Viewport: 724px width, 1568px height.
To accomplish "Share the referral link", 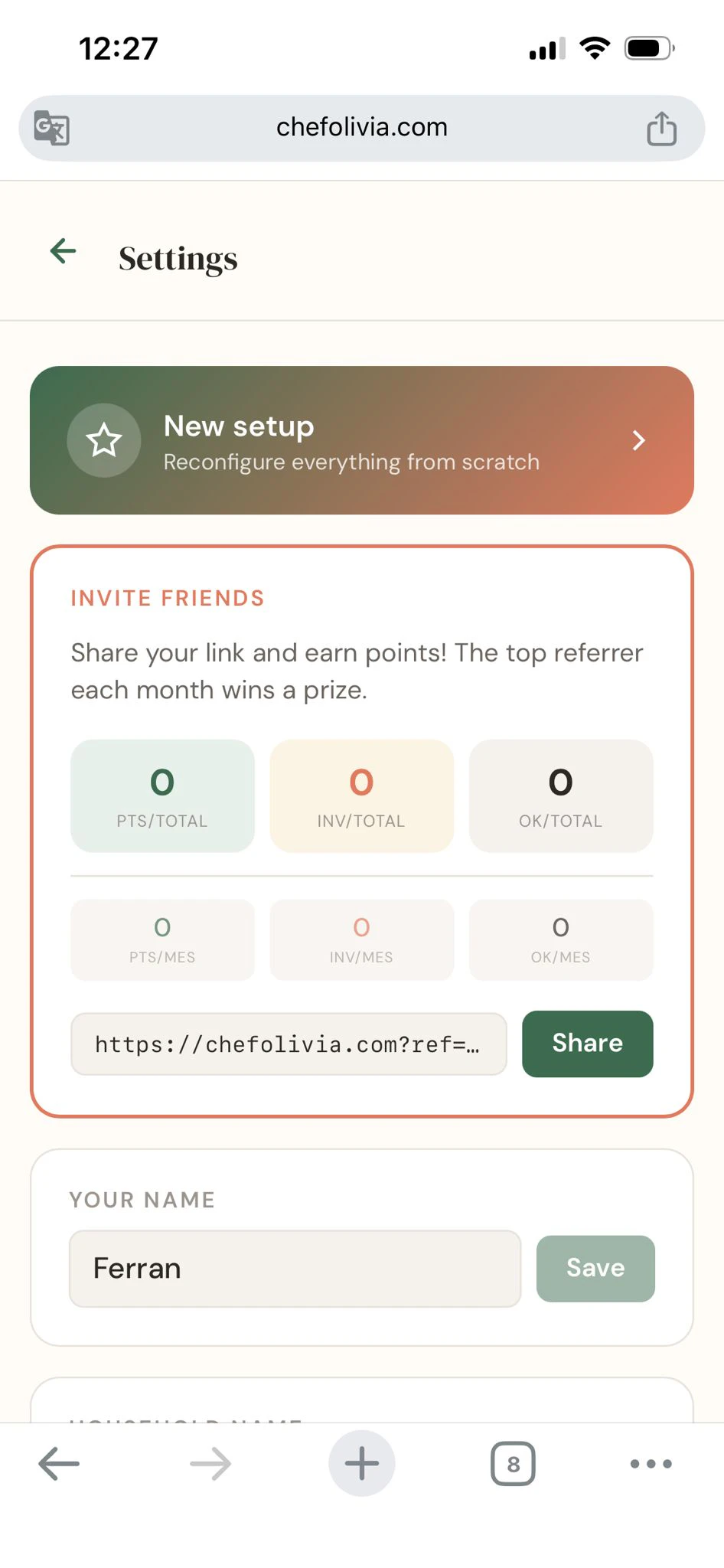I will [x=588, y=1044].
